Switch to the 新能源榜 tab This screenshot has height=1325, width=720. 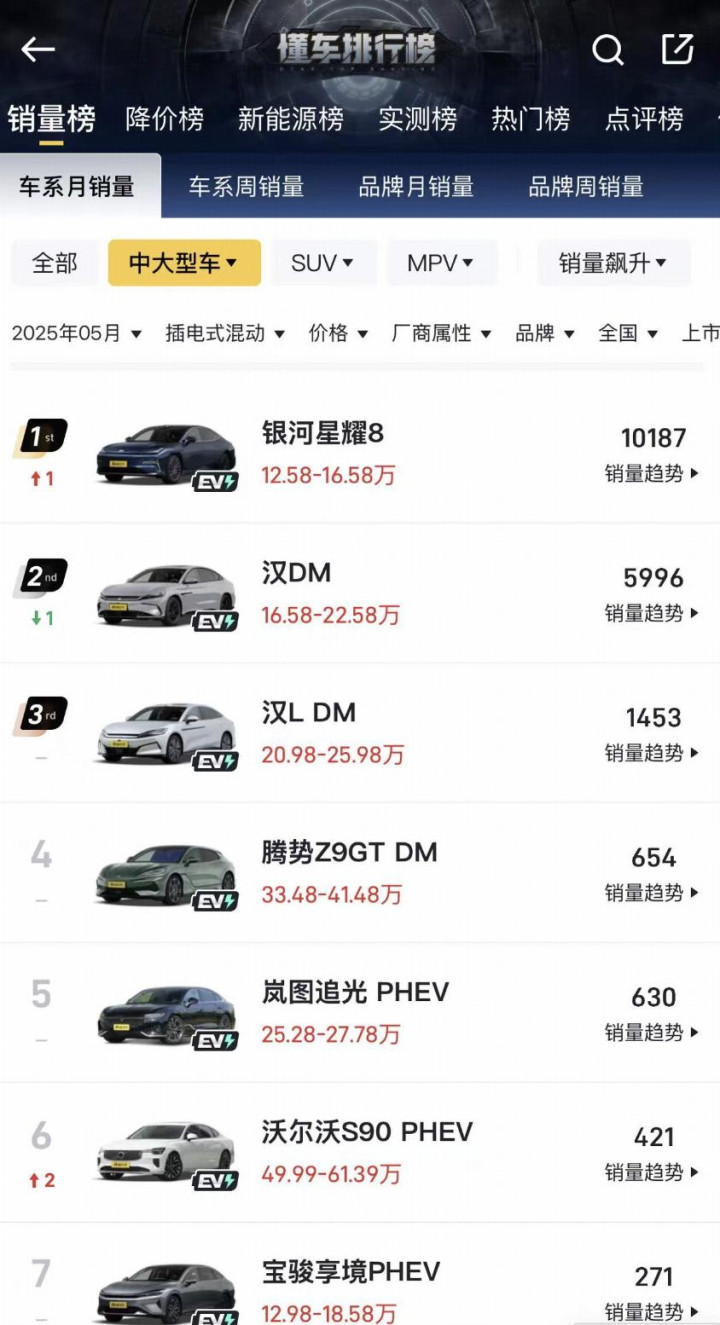pyautogui.click(x=290, y=119)
